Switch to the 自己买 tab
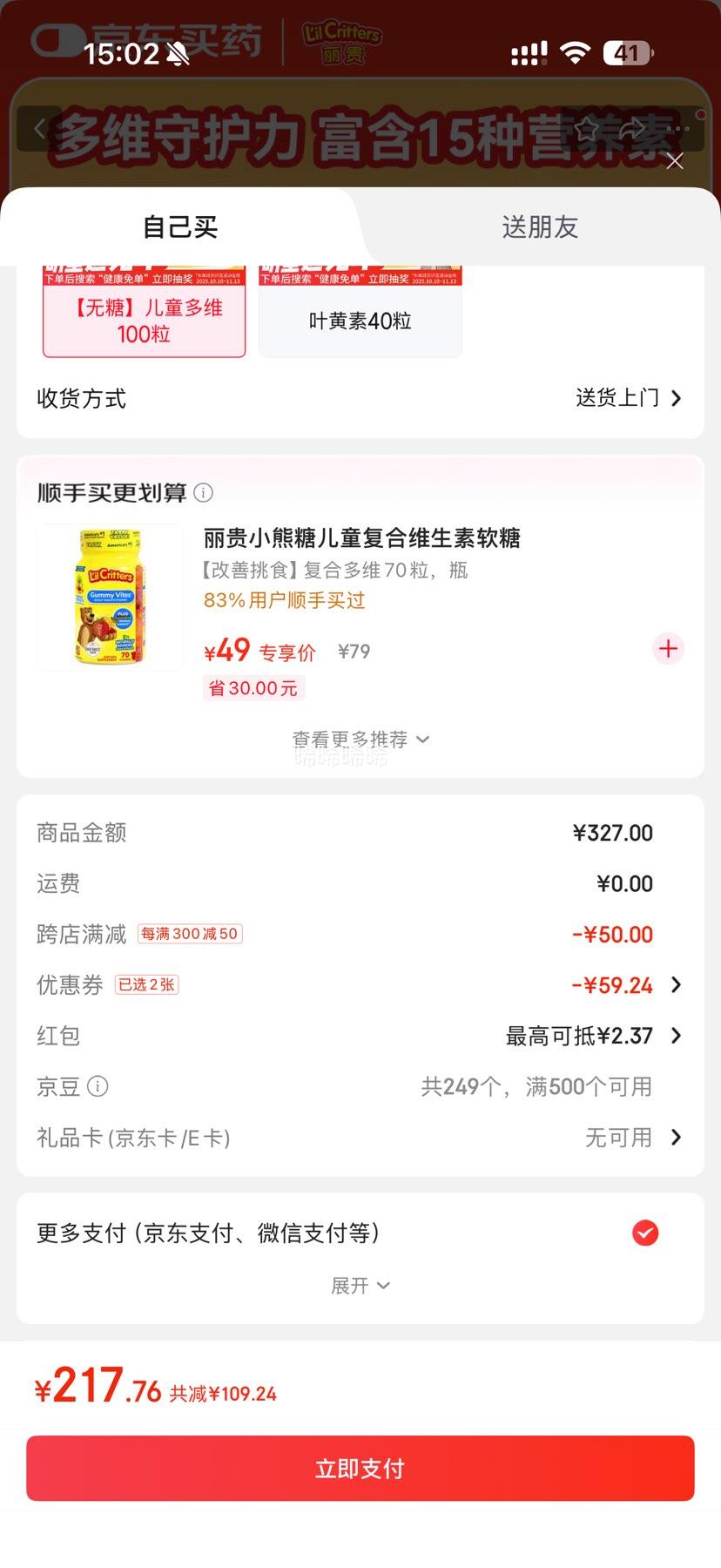 [x=180, y=227]
